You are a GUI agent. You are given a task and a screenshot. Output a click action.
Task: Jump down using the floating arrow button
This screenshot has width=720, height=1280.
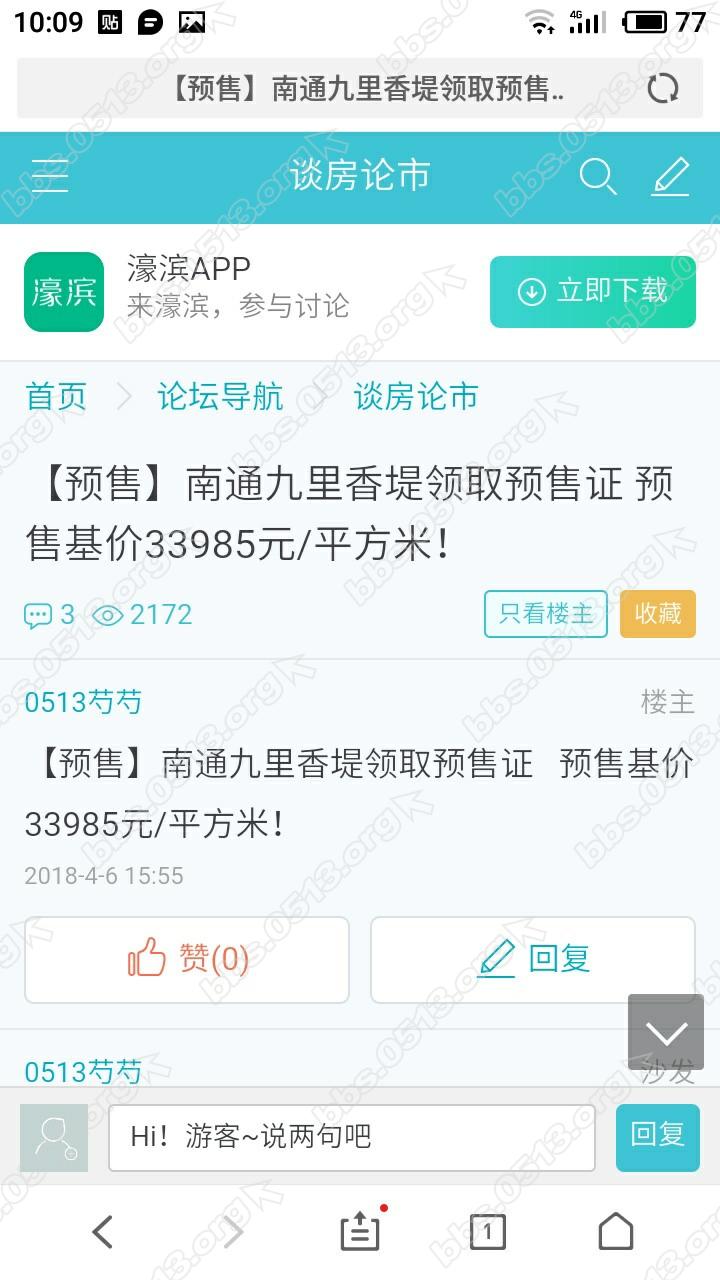[666, 1032]
